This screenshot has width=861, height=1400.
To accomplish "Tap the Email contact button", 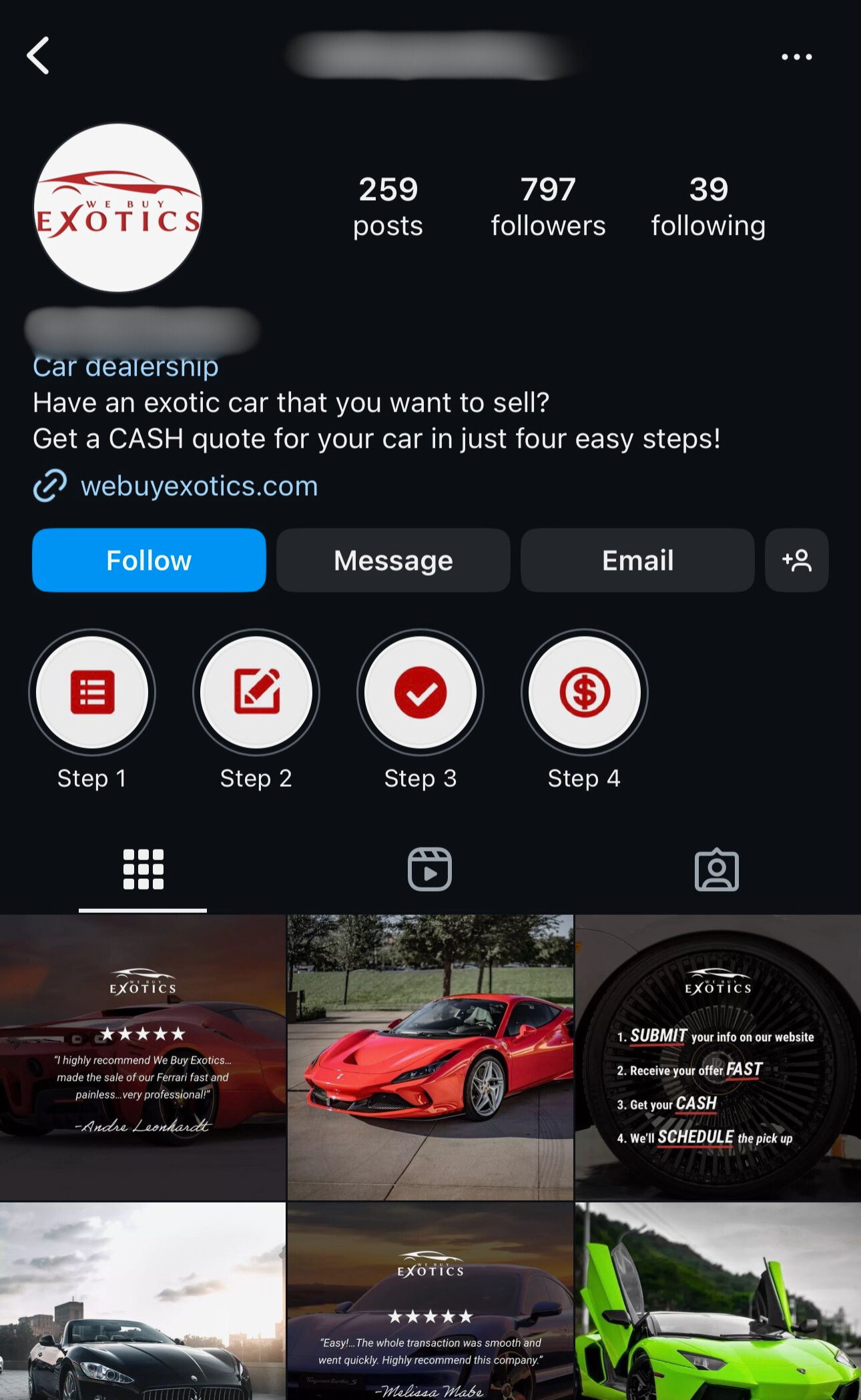I will [637, 561].
